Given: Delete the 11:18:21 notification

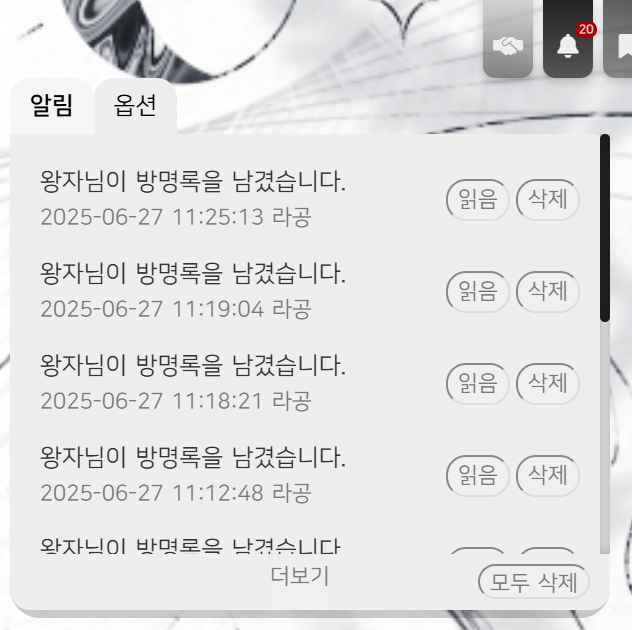Looking at the screenshot, I should tap(547, 383).
